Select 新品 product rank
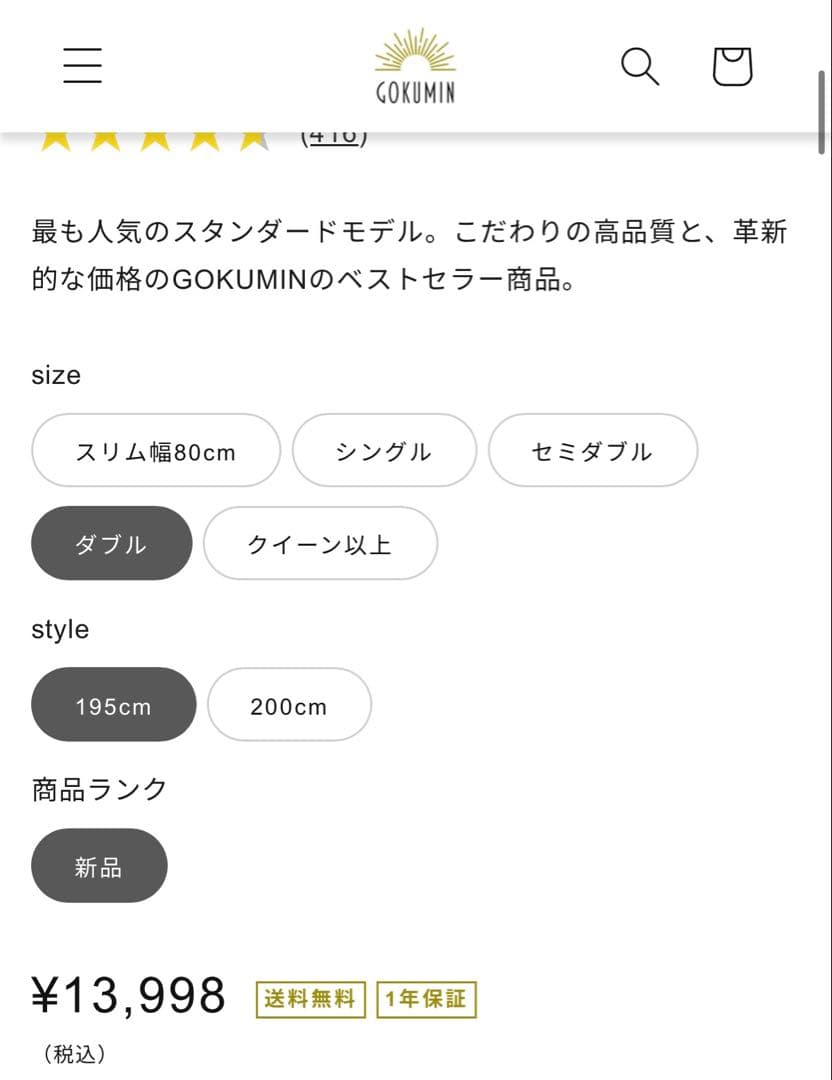832x1080 pixels. [x=99, y=866]
